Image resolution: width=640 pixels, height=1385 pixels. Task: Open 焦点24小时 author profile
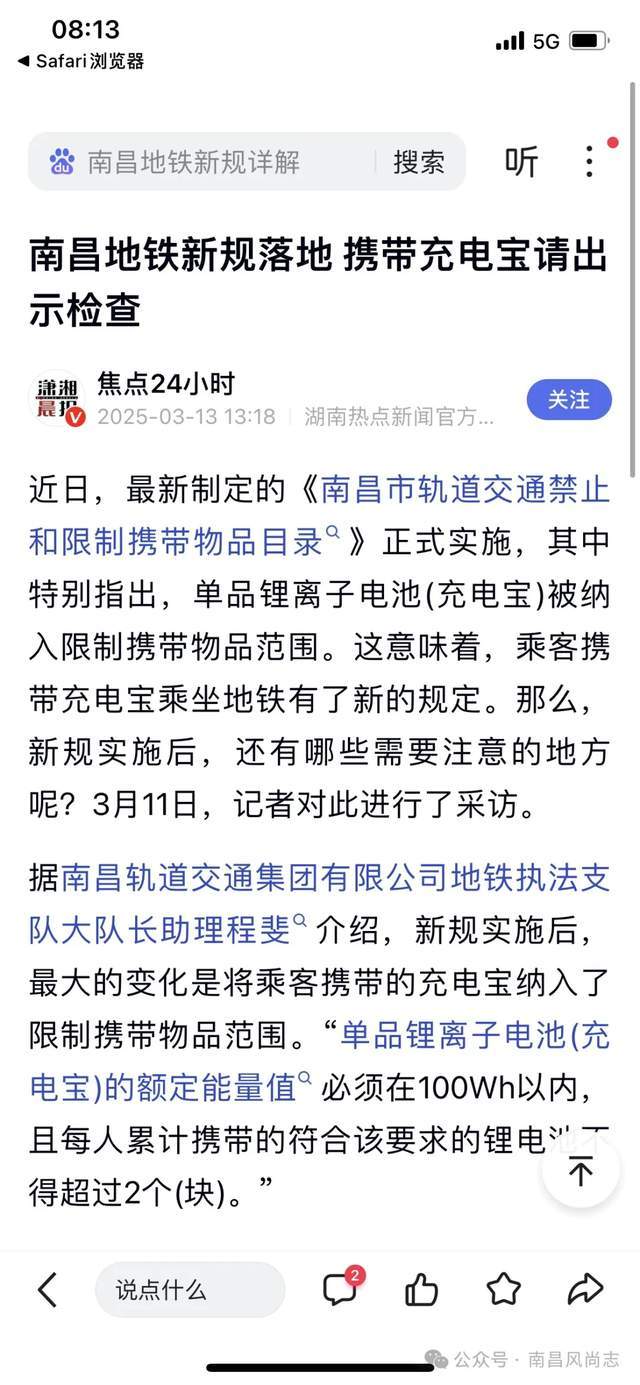tap(165, 384)
